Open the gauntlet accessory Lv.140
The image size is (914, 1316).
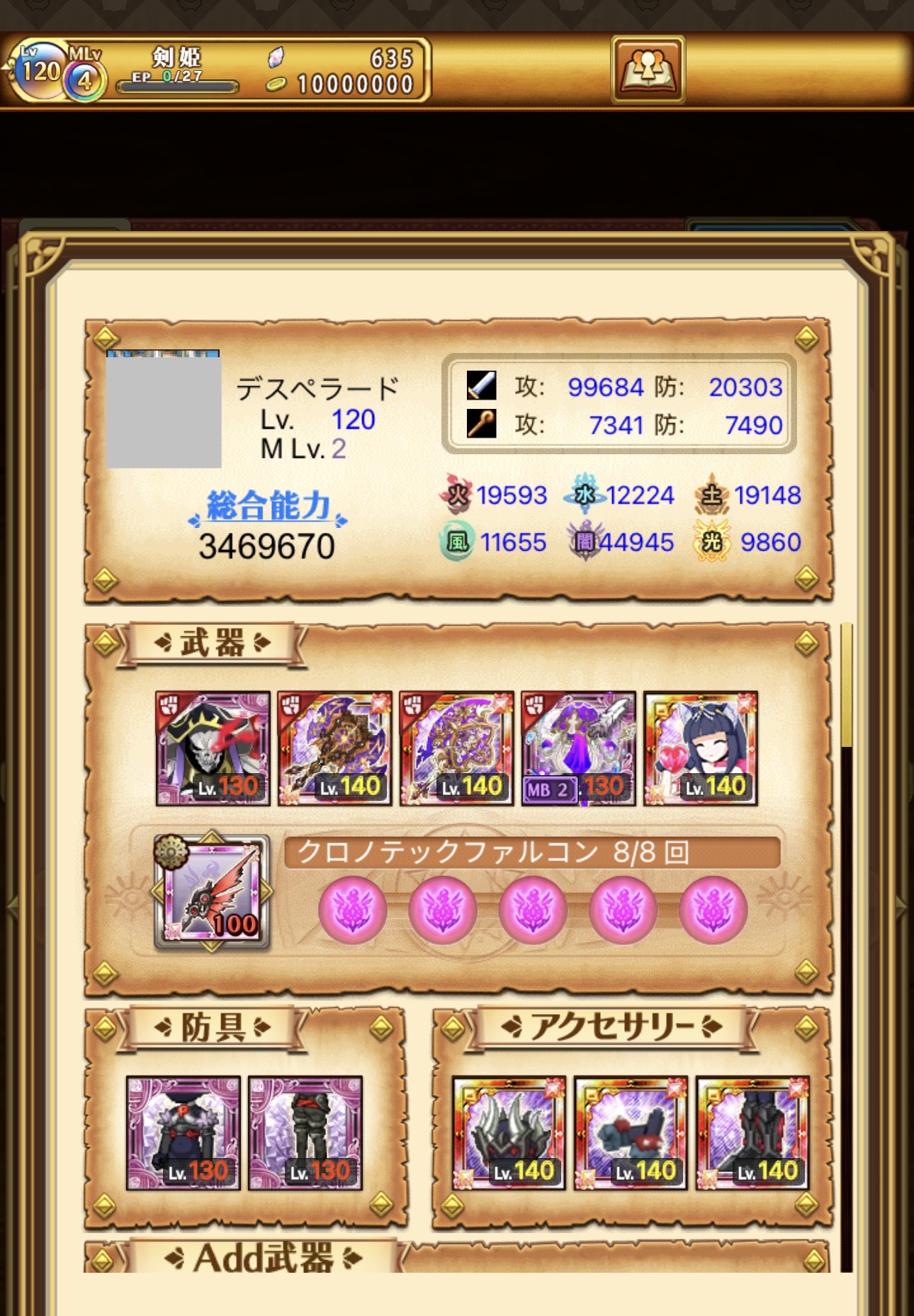(631, 1132)
